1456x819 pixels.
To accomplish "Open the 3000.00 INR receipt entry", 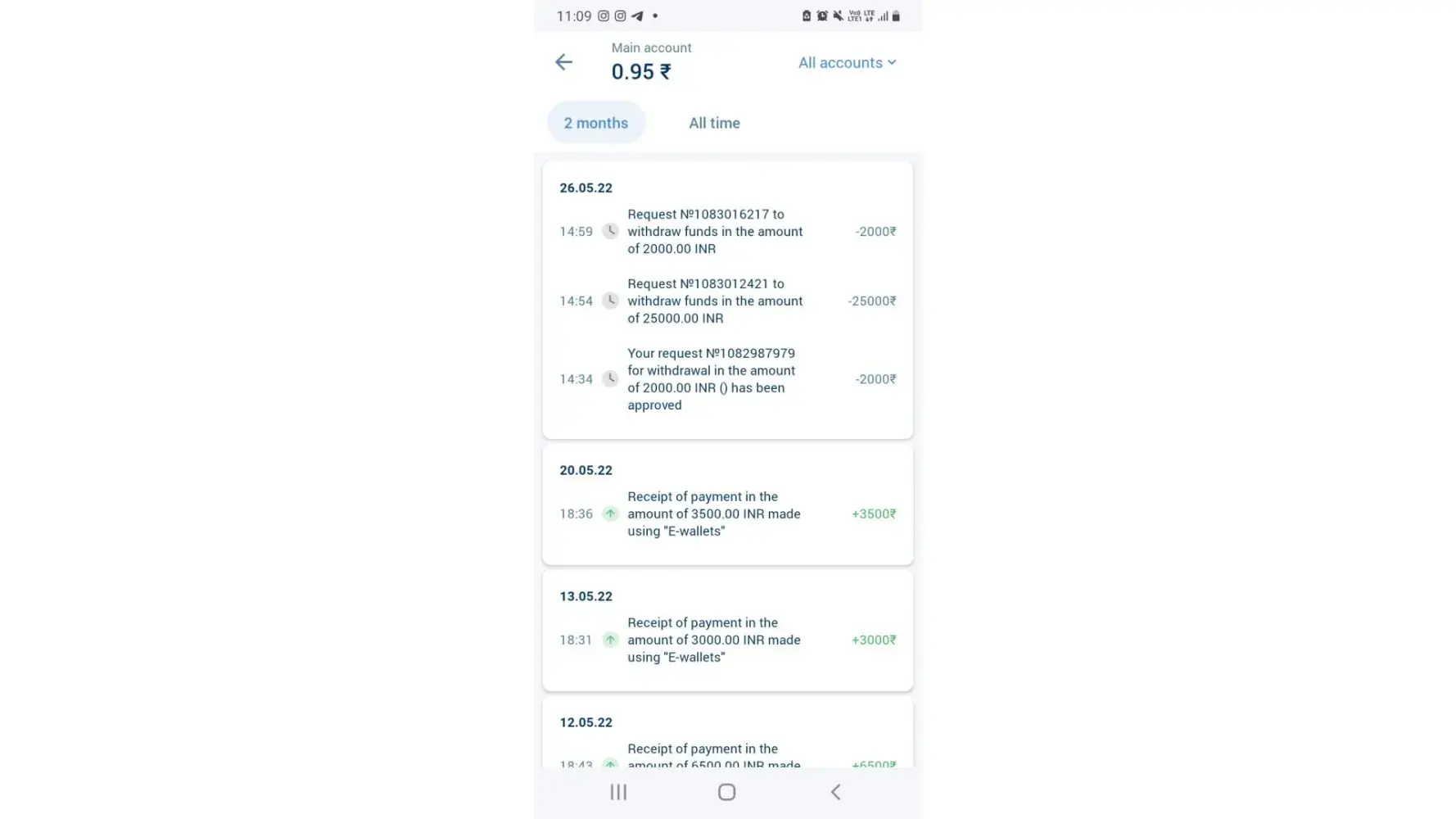I will click(726, 640).
